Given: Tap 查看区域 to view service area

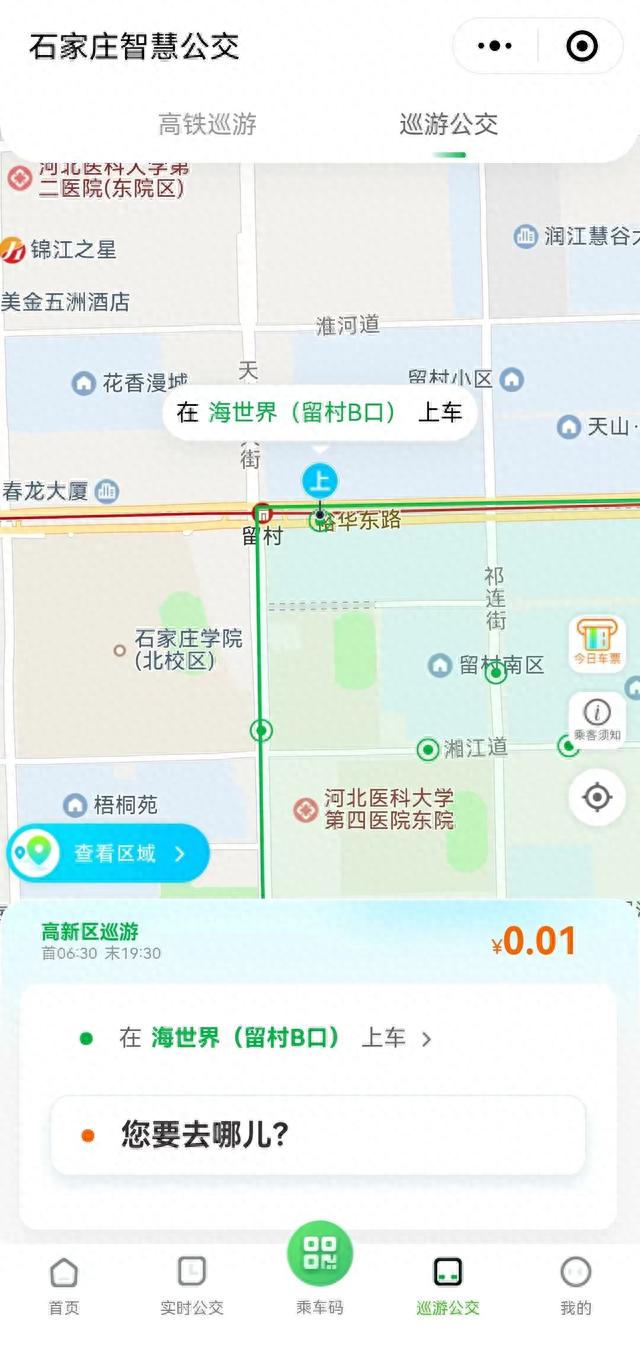Looking at the screenshot, I should tap(110, 854).
